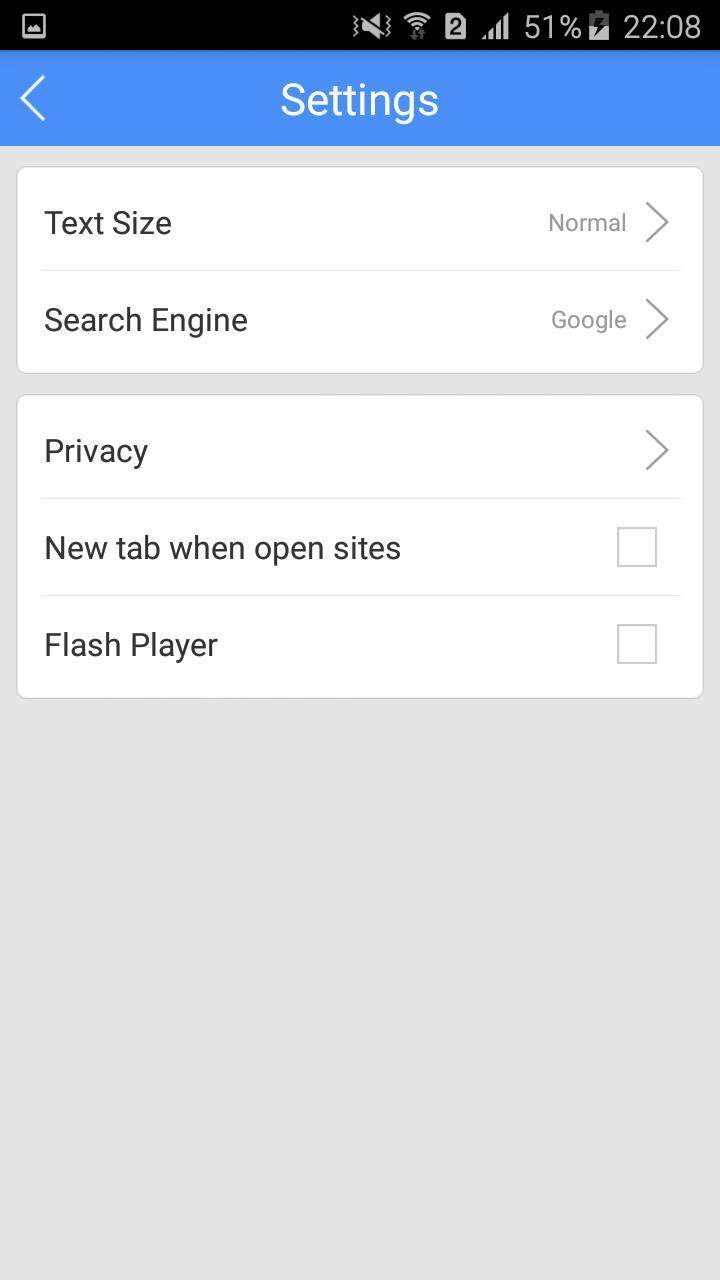Open Privacy settings
The height and width of the screenshot is (1280, 720).
coord(360,450)
